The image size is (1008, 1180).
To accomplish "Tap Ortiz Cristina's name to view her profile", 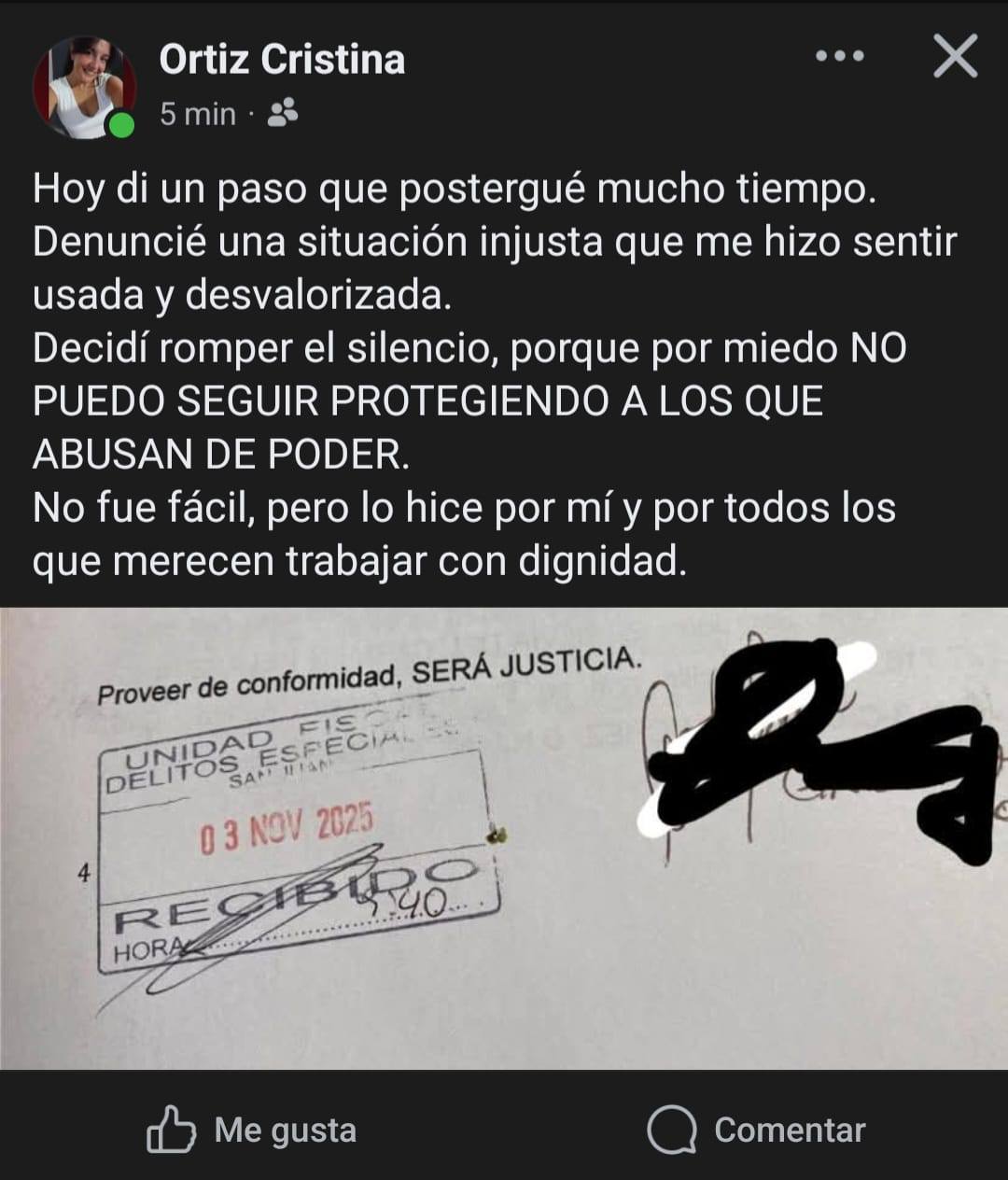I will [x=282, y=60].
